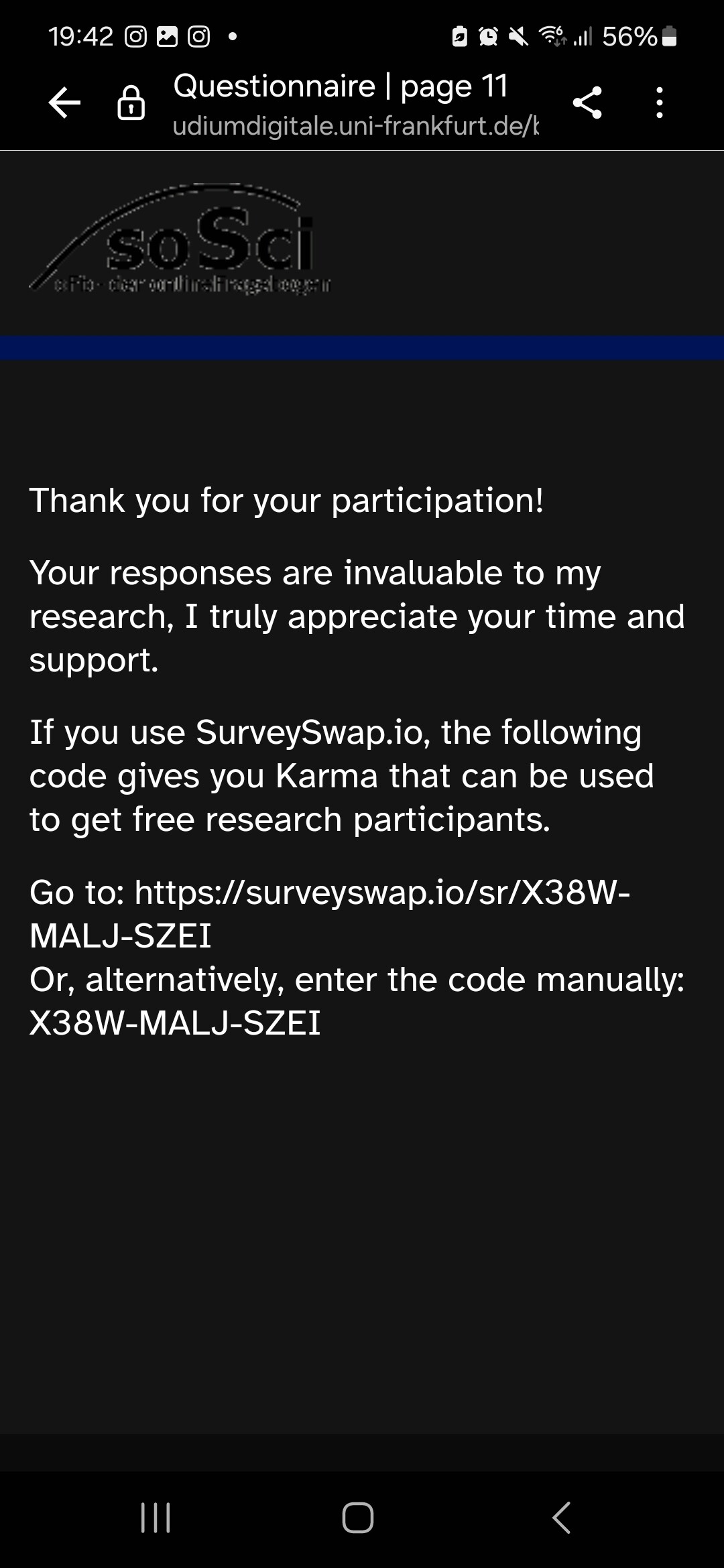Open the browser overflow menu

[x=660, y=103]
